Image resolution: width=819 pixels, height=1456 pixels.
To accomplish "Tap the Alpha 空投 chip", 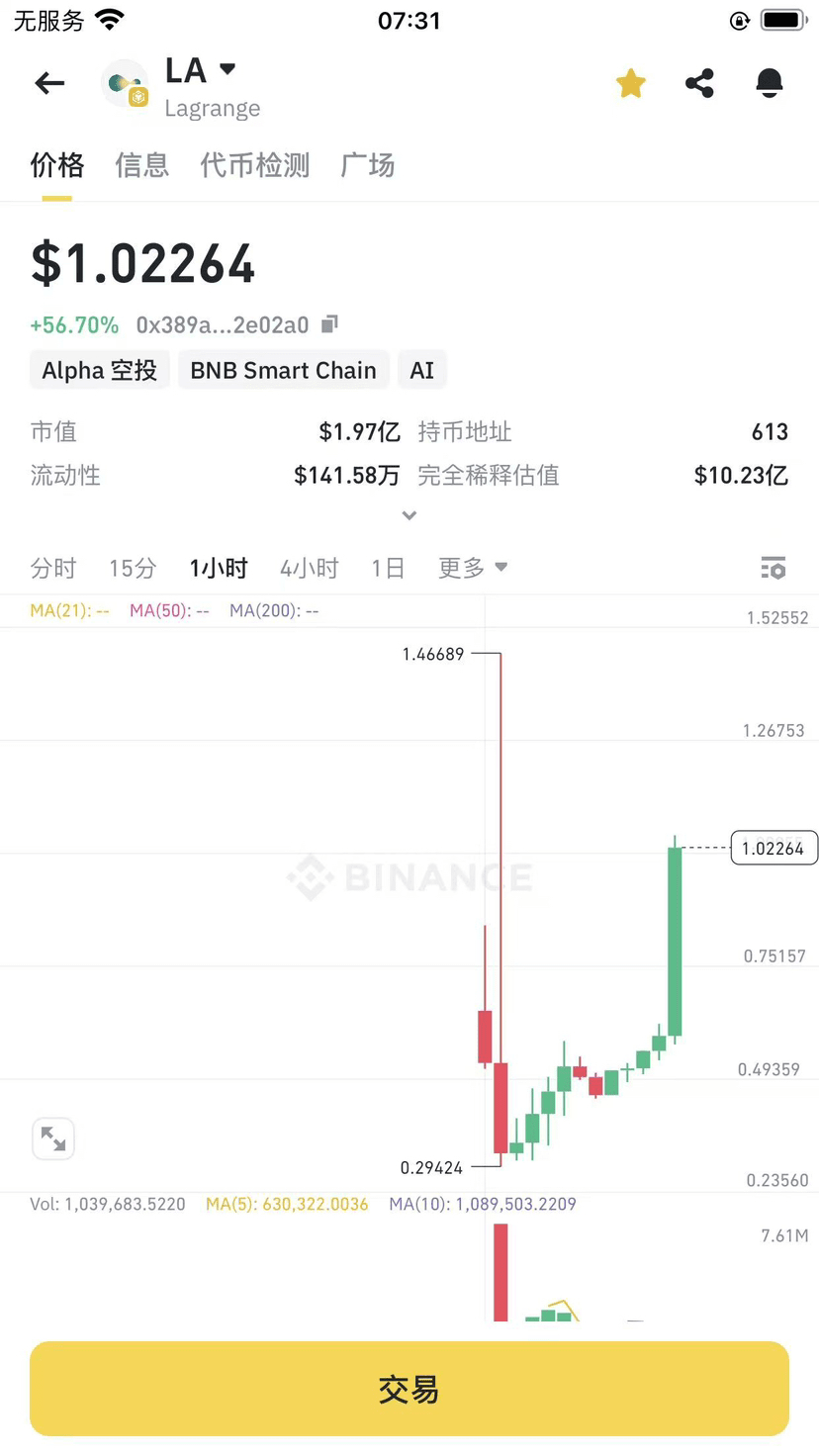I will 100,370.
